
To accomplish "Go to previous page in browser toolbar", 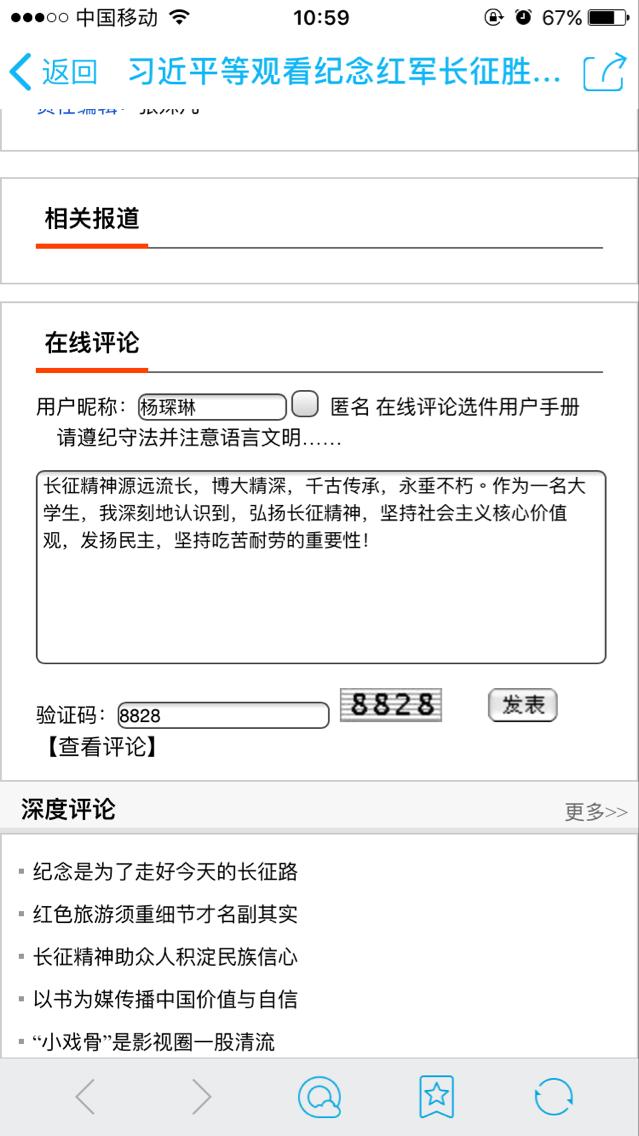I will (86, 1097).
